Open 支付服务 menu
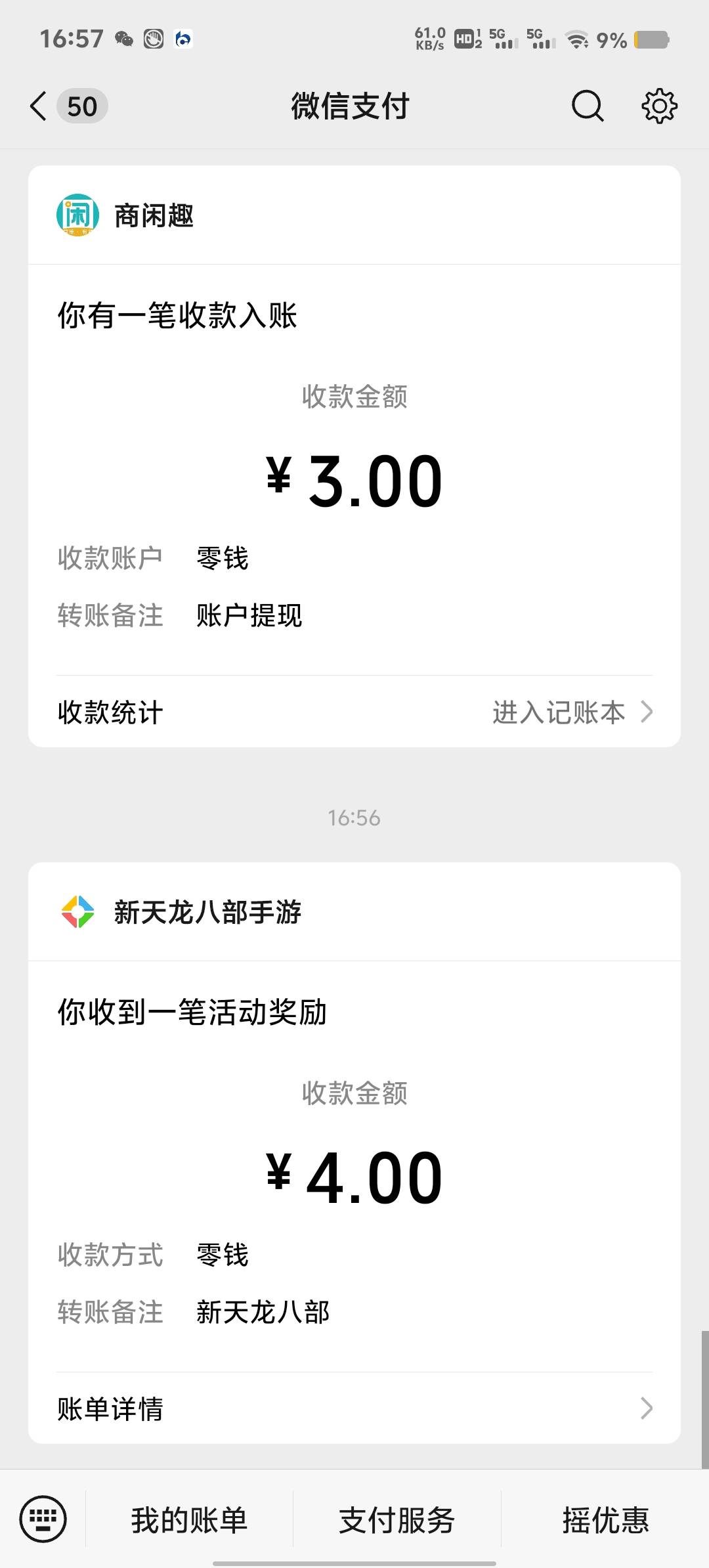Image resolution: width=709 pixels, height=1568 pixels. (397, 1520)
